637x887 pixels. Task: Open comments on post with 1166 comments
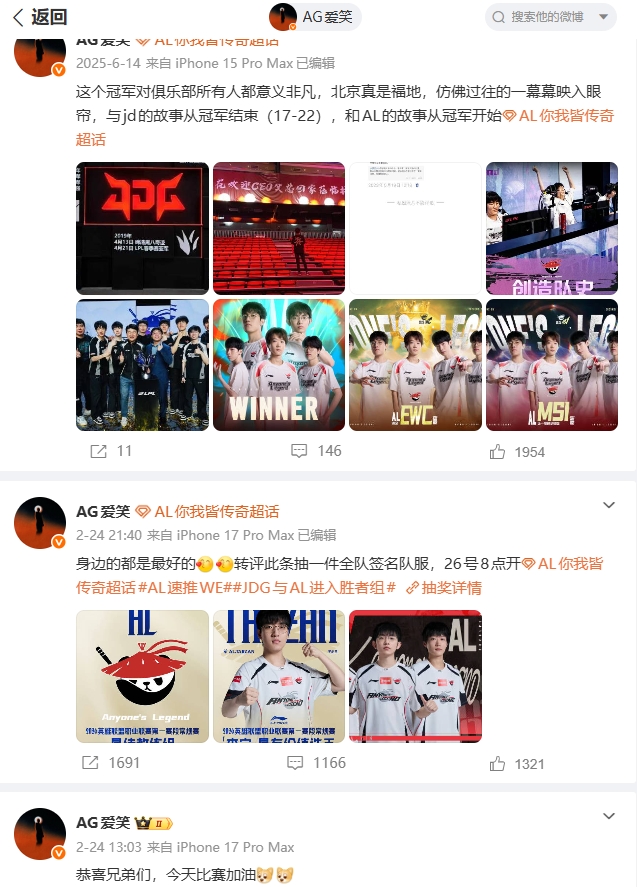316,763
